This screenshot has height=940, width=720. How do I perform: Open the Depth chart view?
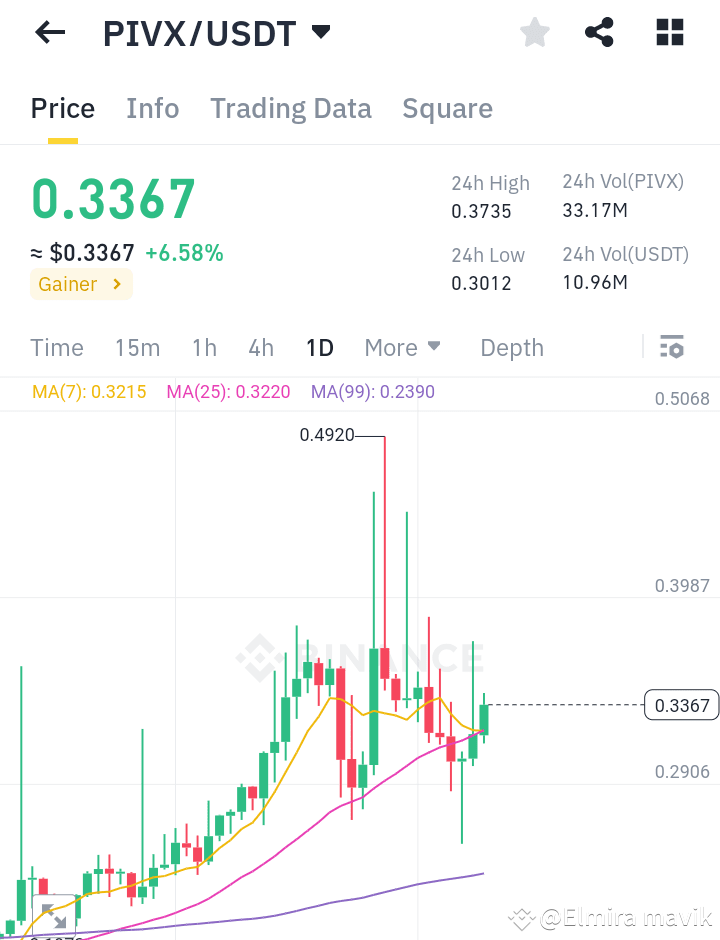(511, 348)
